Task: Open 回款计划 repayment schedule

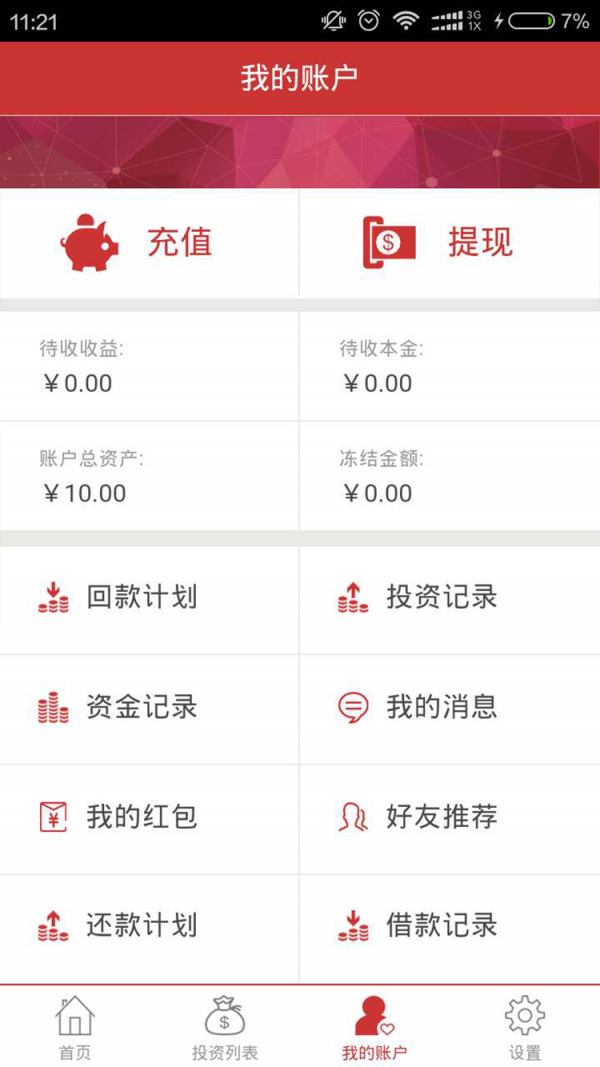Action: [149, 598]
